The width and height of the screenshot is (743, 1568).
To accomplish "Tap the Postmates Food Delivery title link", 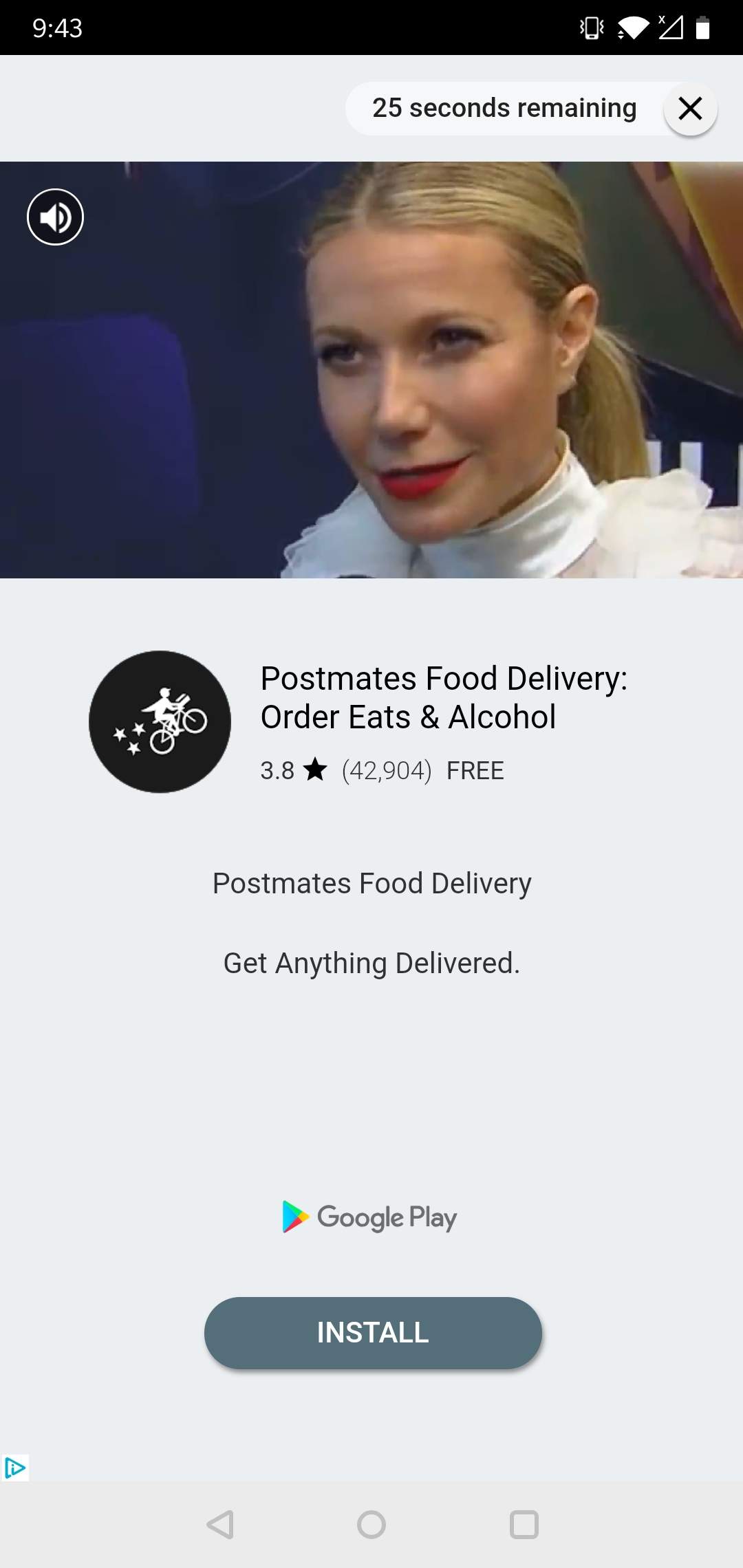I will pyautogui.click(x=444, y=696).
